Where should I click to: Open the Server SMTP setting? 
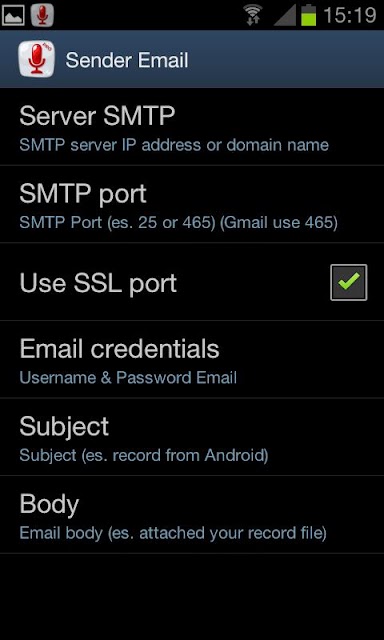[x=192, y=127]
